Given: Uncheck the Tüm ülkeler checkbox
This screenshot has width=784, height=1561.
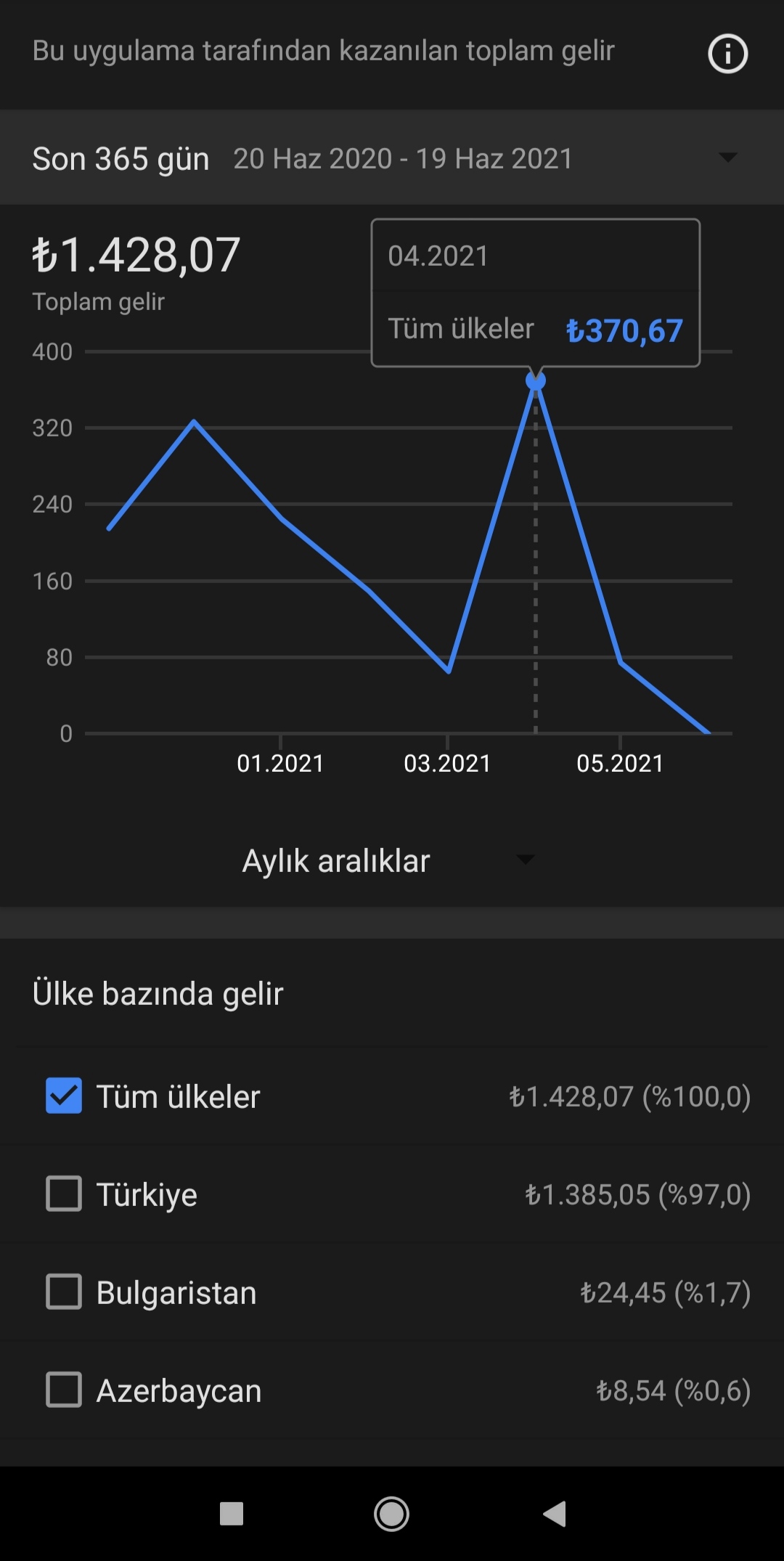Looking at the screenshot, I should tap(64, 1096).
